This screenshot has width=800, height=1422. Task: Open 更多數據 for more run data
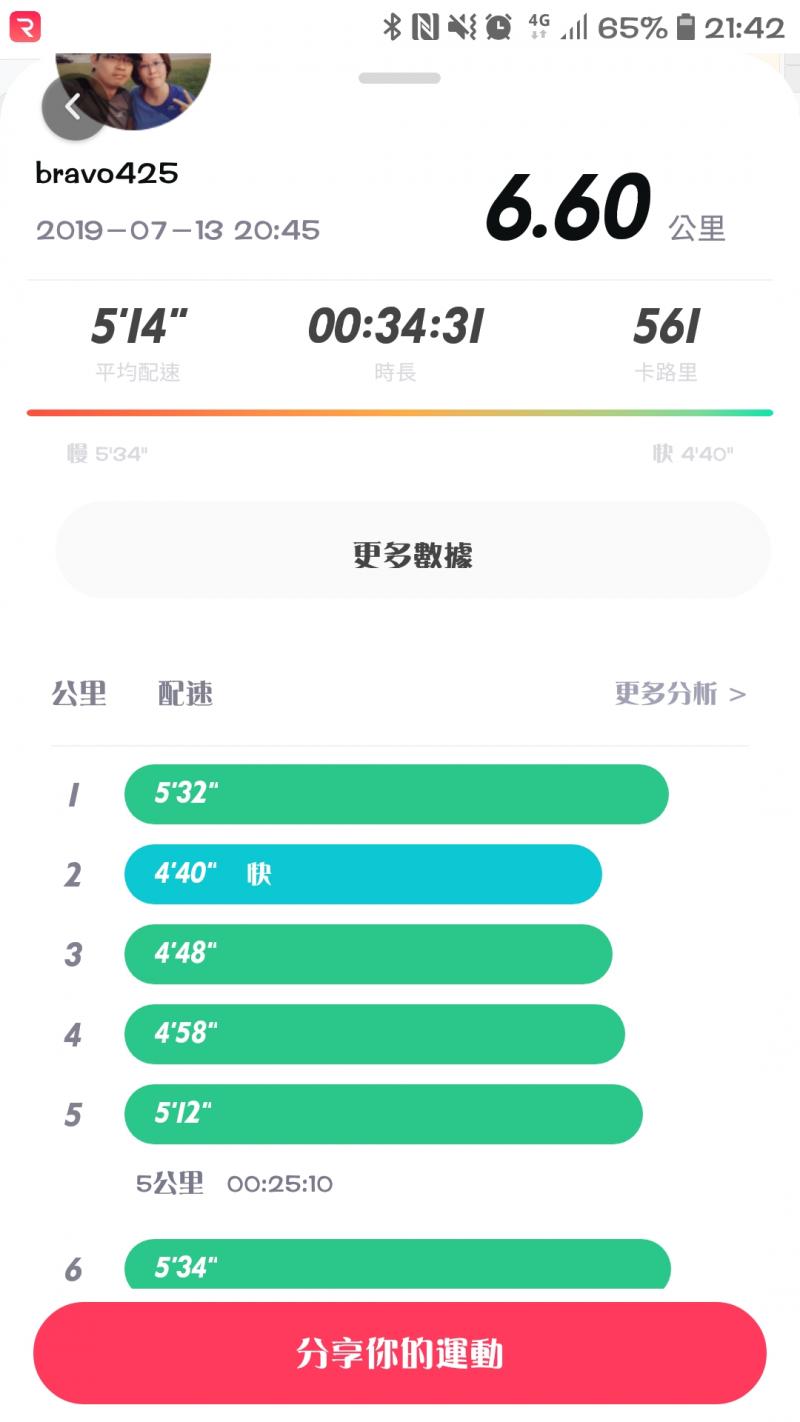[412, 553]
